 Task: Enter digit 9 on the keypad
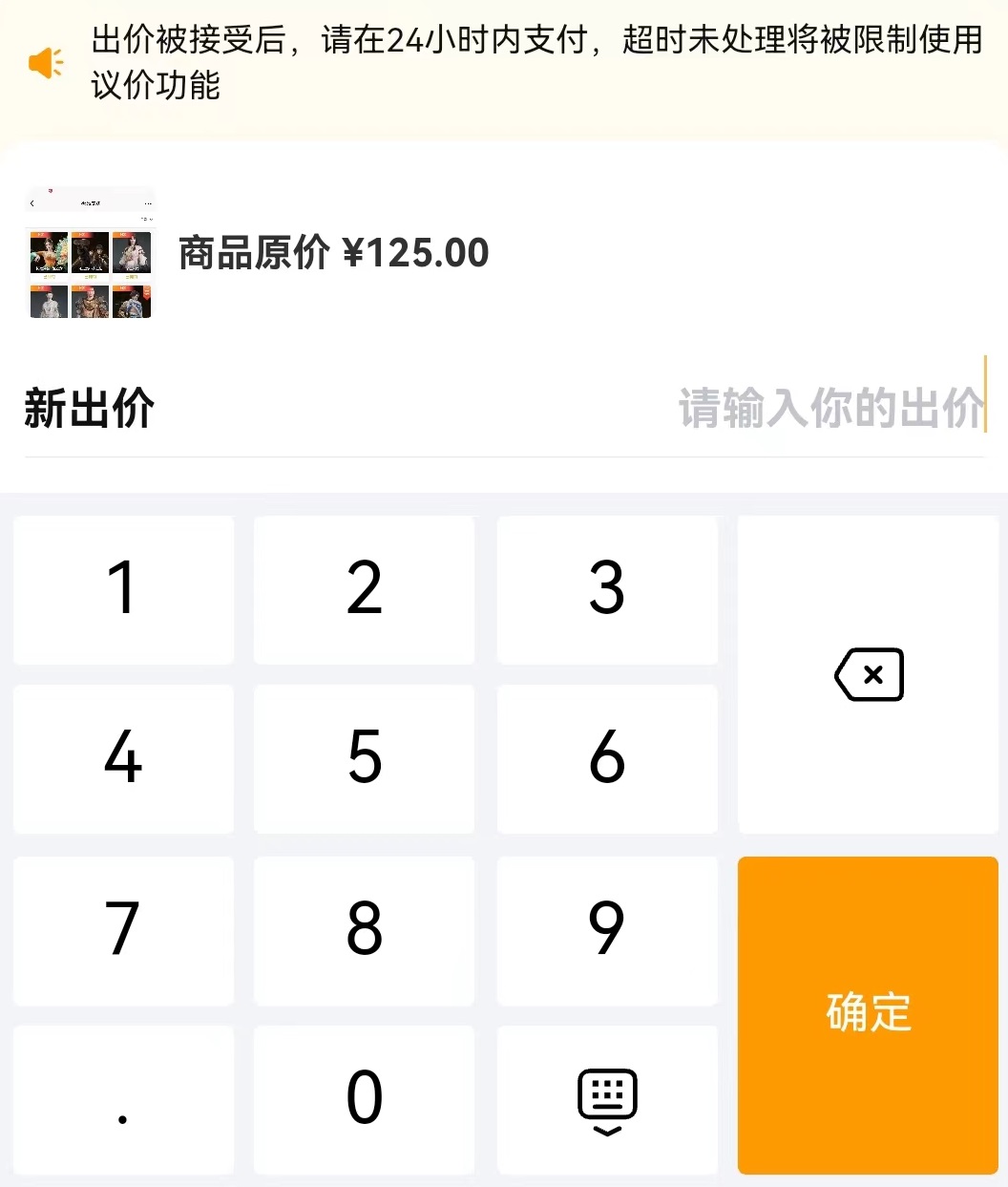coord(607,929)
